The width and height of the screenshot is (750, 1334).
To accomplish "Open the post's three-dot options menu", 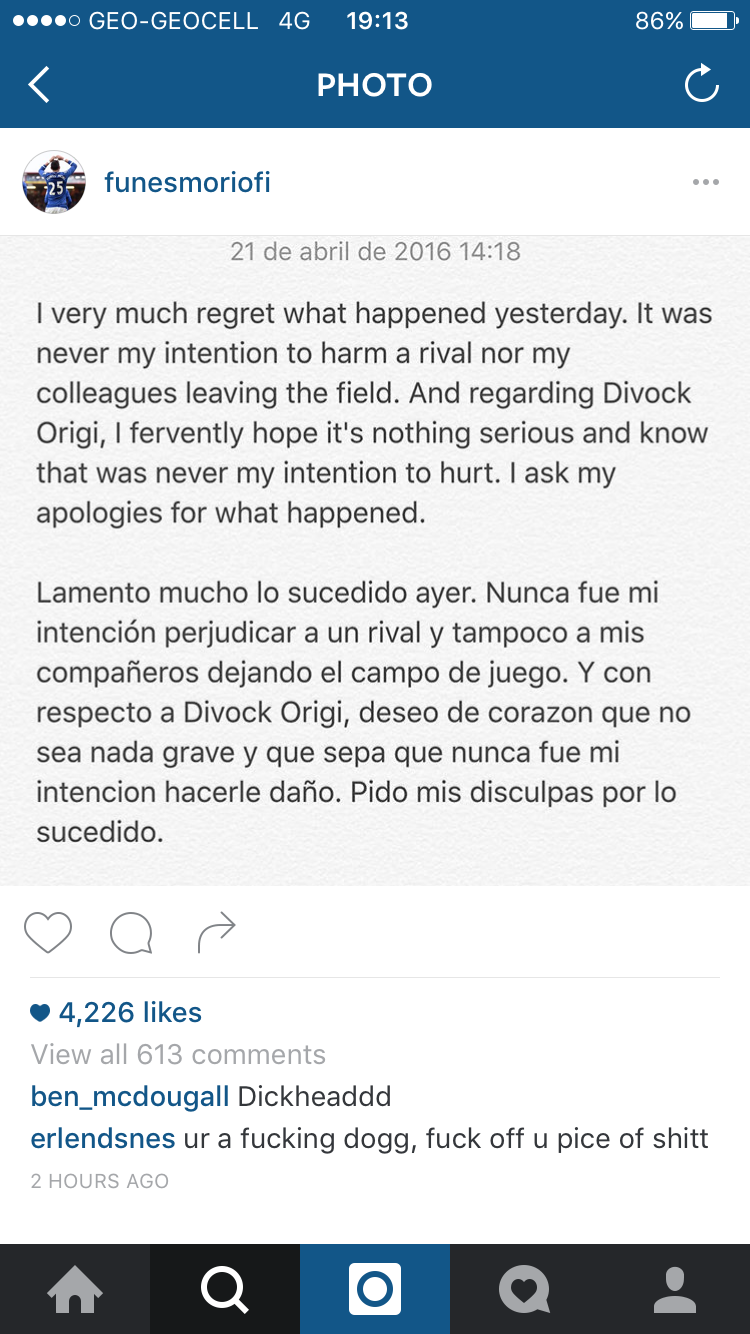I will pos(706,182).
